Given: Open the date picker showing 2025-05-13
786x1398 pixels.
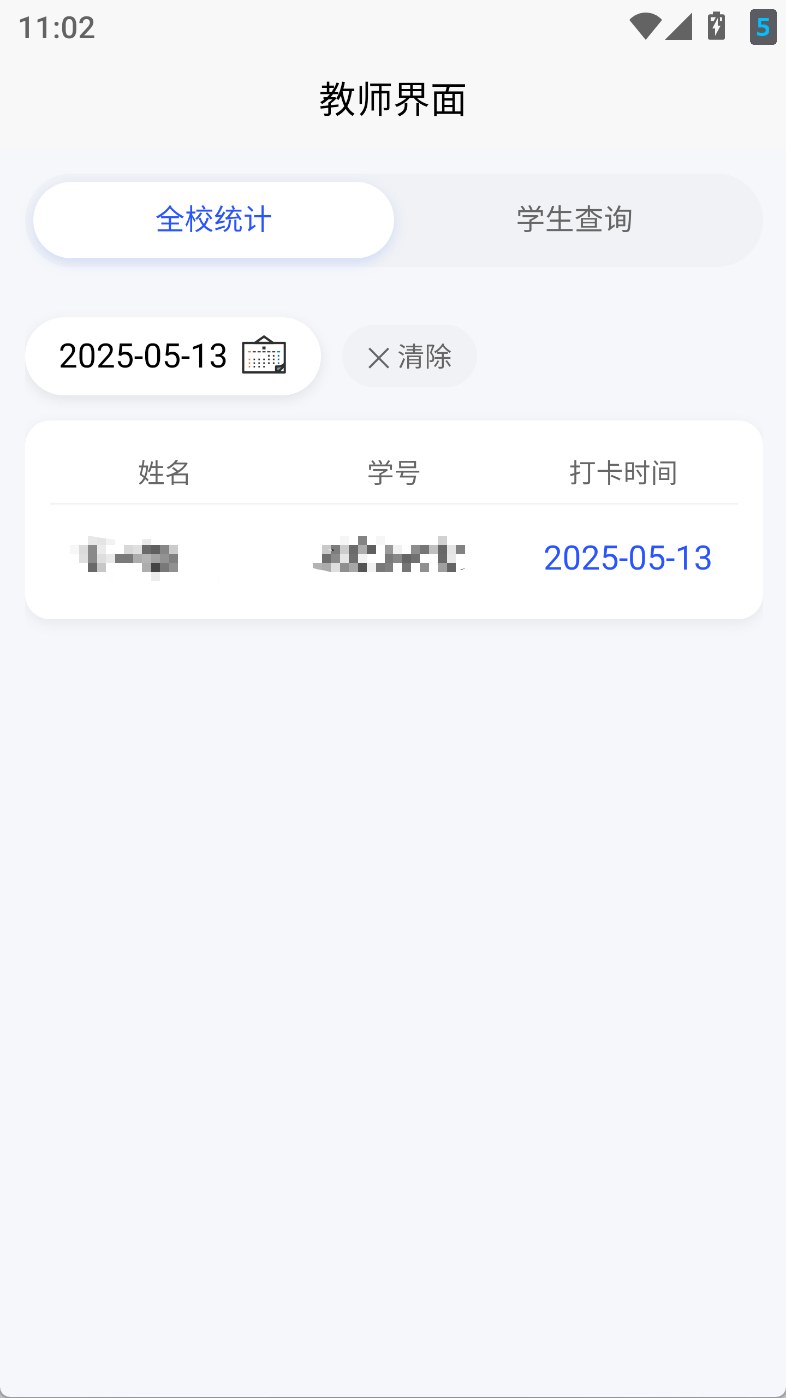Looking at the screenshot, I should 172,356.
